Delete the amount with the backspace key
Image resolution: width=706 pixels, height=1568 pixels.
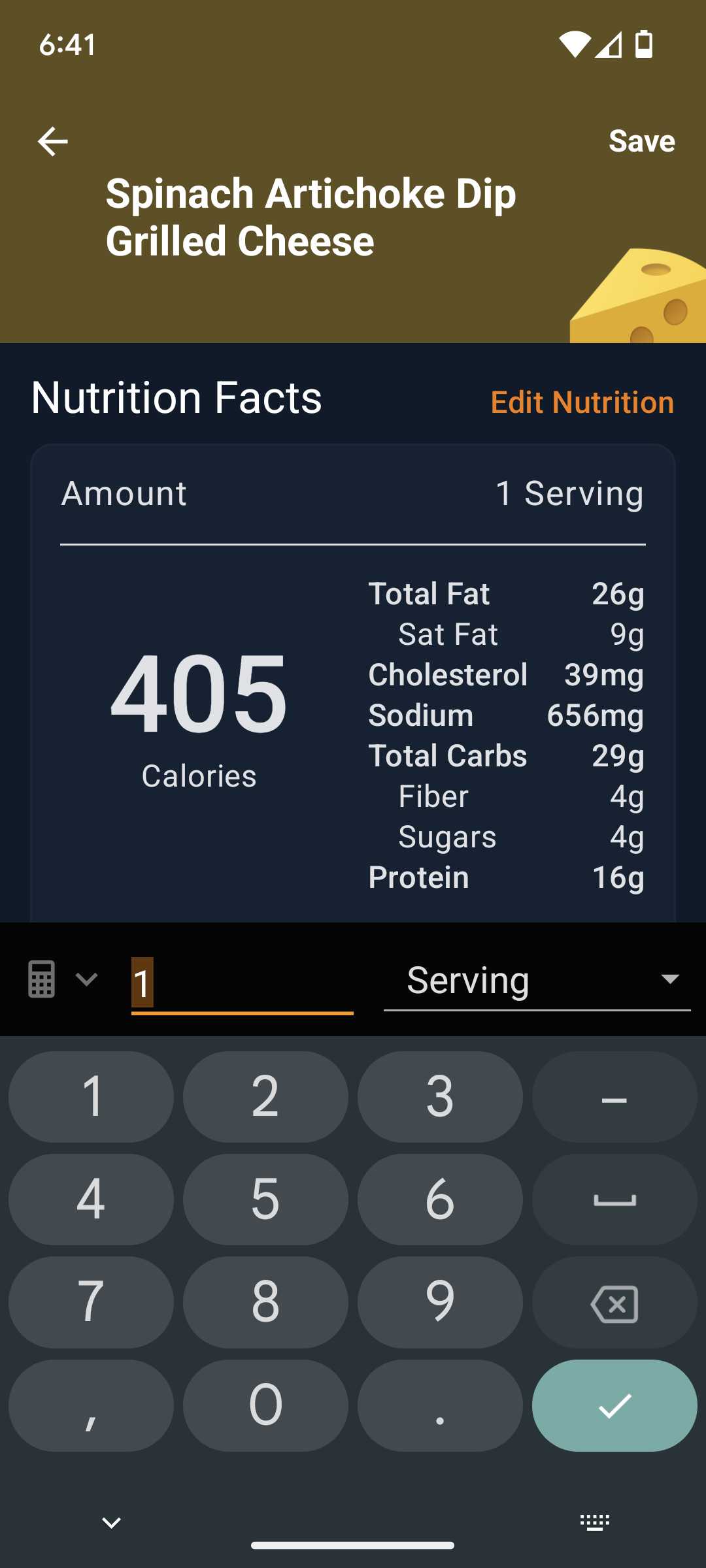point(614,1302)
